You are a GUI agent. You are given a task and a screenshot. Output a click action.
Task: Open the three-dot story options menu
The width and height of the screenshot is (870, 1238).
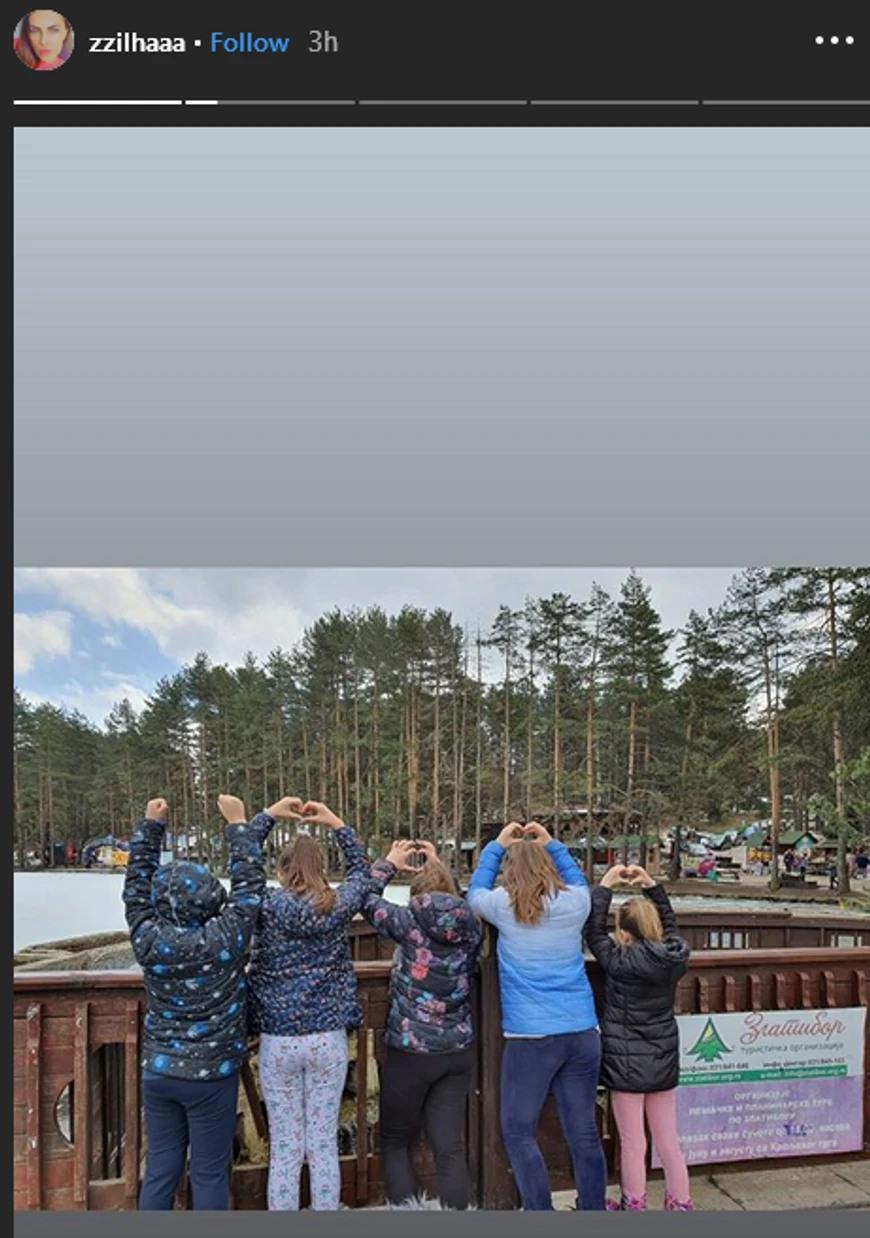click(x=833, y=41)
